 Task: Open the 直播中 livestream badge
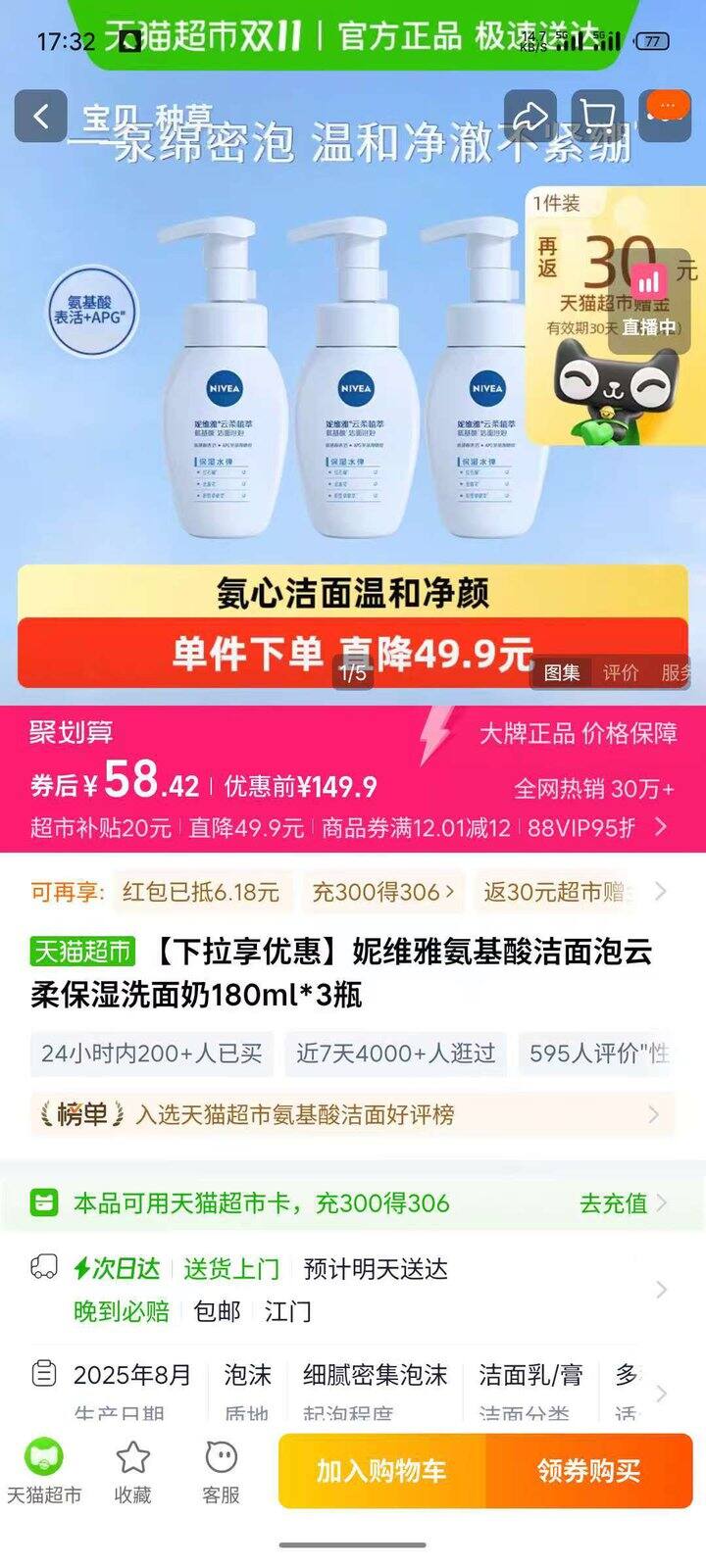pos(649,302)
